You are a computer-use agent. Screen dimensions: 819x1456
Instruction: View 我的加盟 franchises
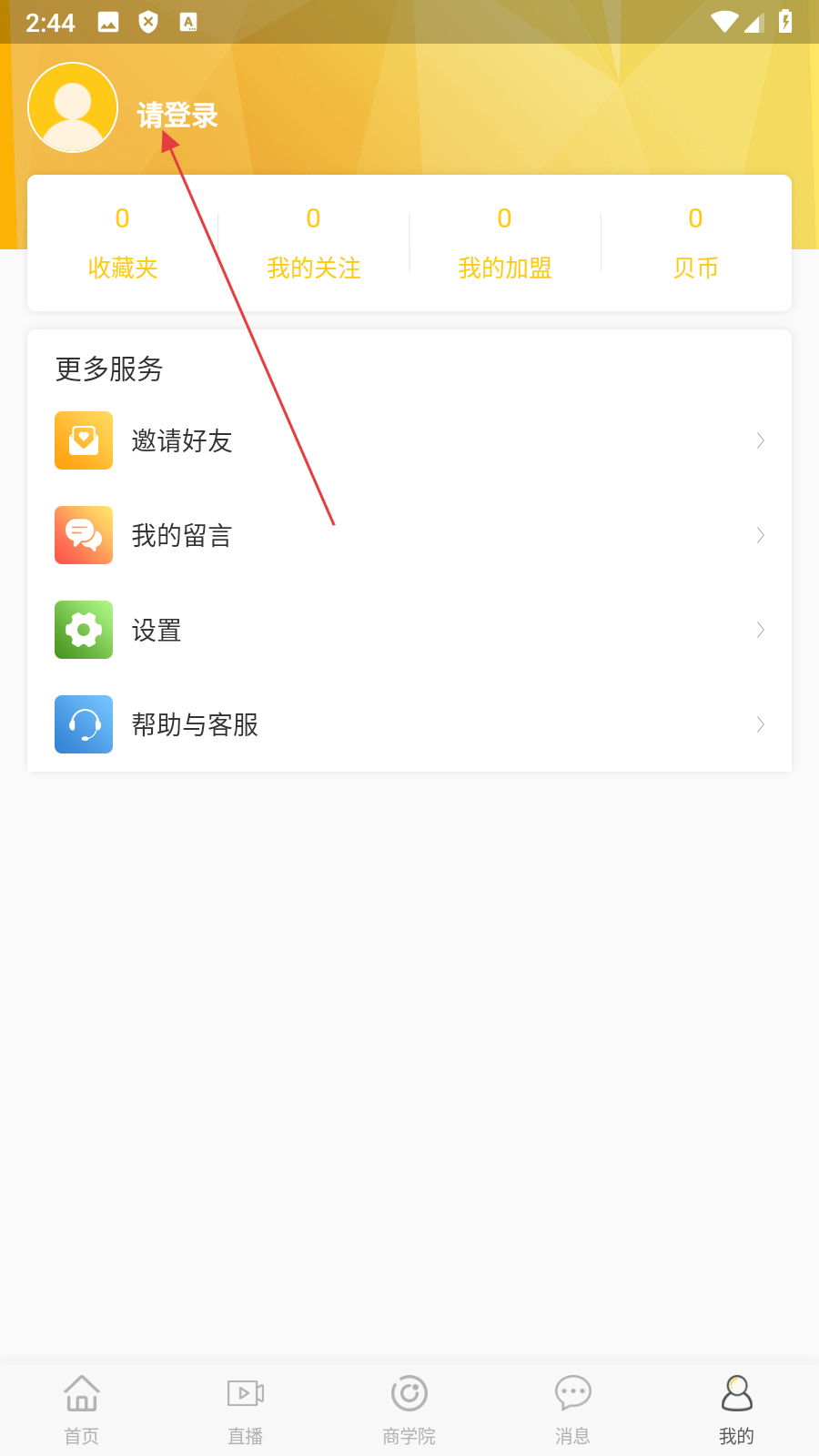pyautogui.click(x=505, y=244)
